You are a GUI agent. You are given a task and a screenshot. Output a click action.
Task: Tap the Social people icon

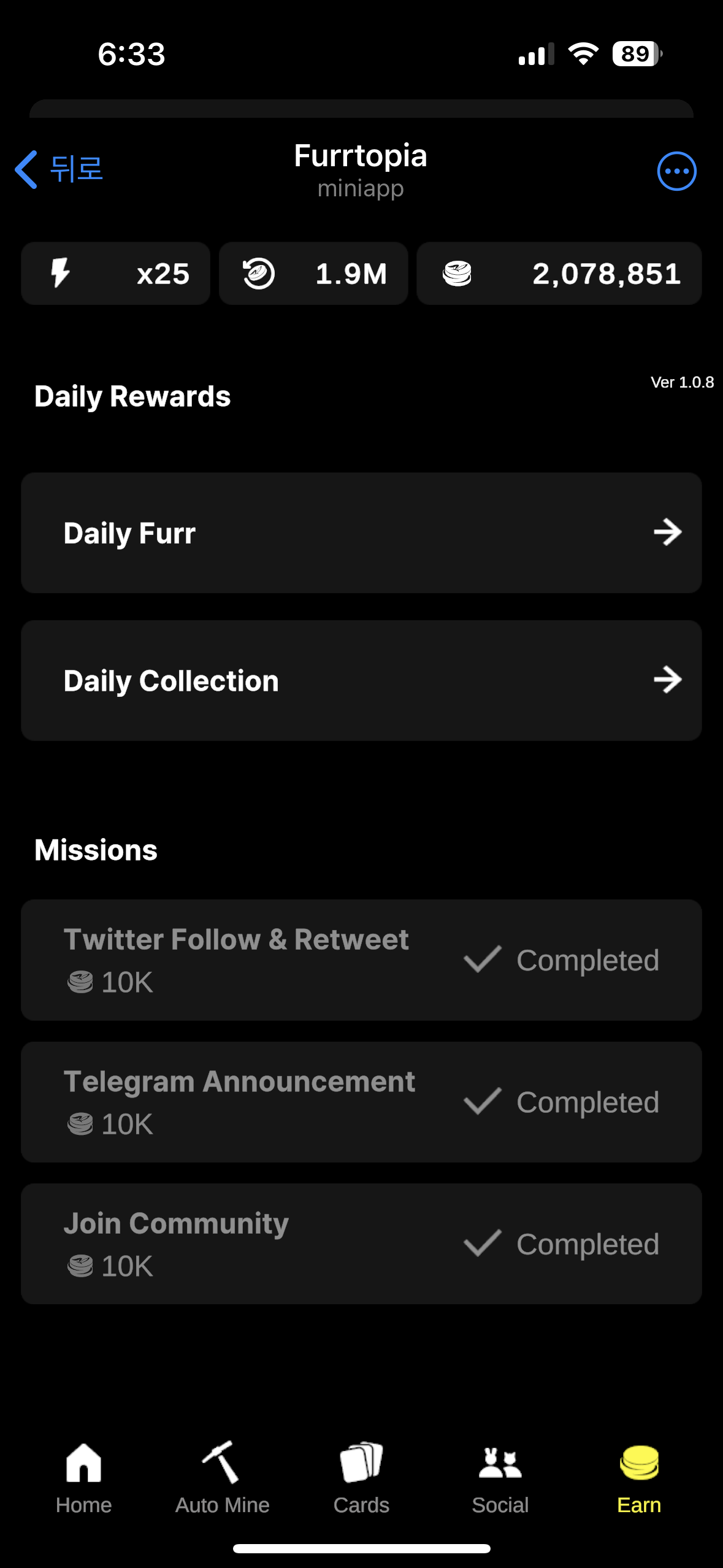499,1463
